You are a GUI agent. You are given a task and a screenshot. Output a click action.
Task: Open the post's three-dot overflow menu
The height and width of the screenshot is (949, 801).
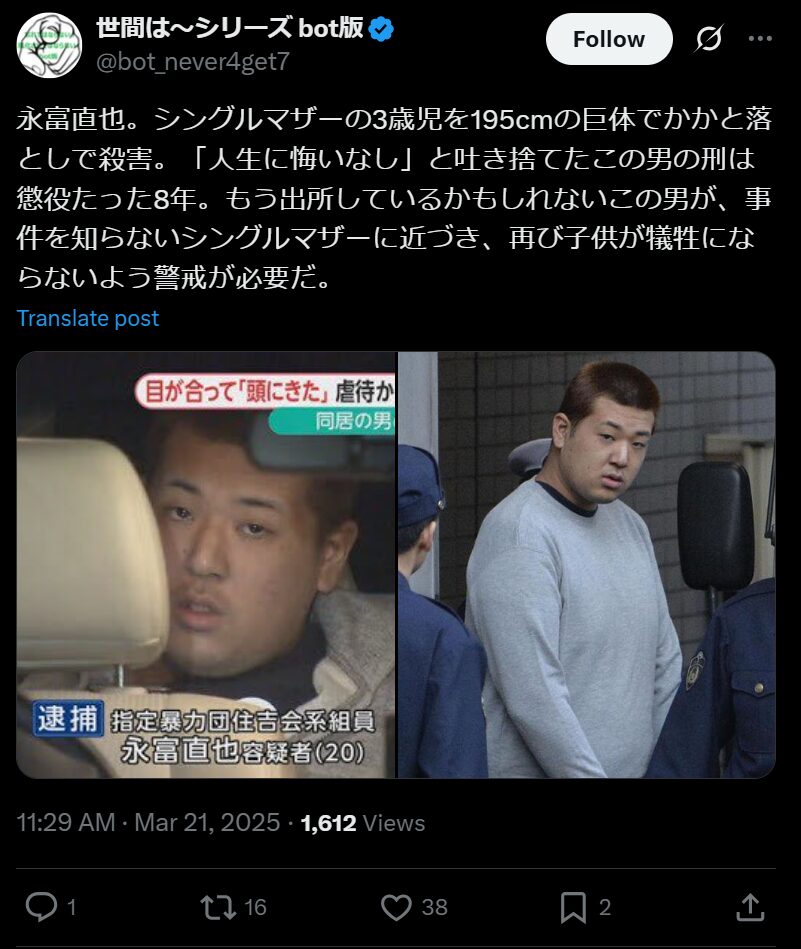(x=760, y=39)
